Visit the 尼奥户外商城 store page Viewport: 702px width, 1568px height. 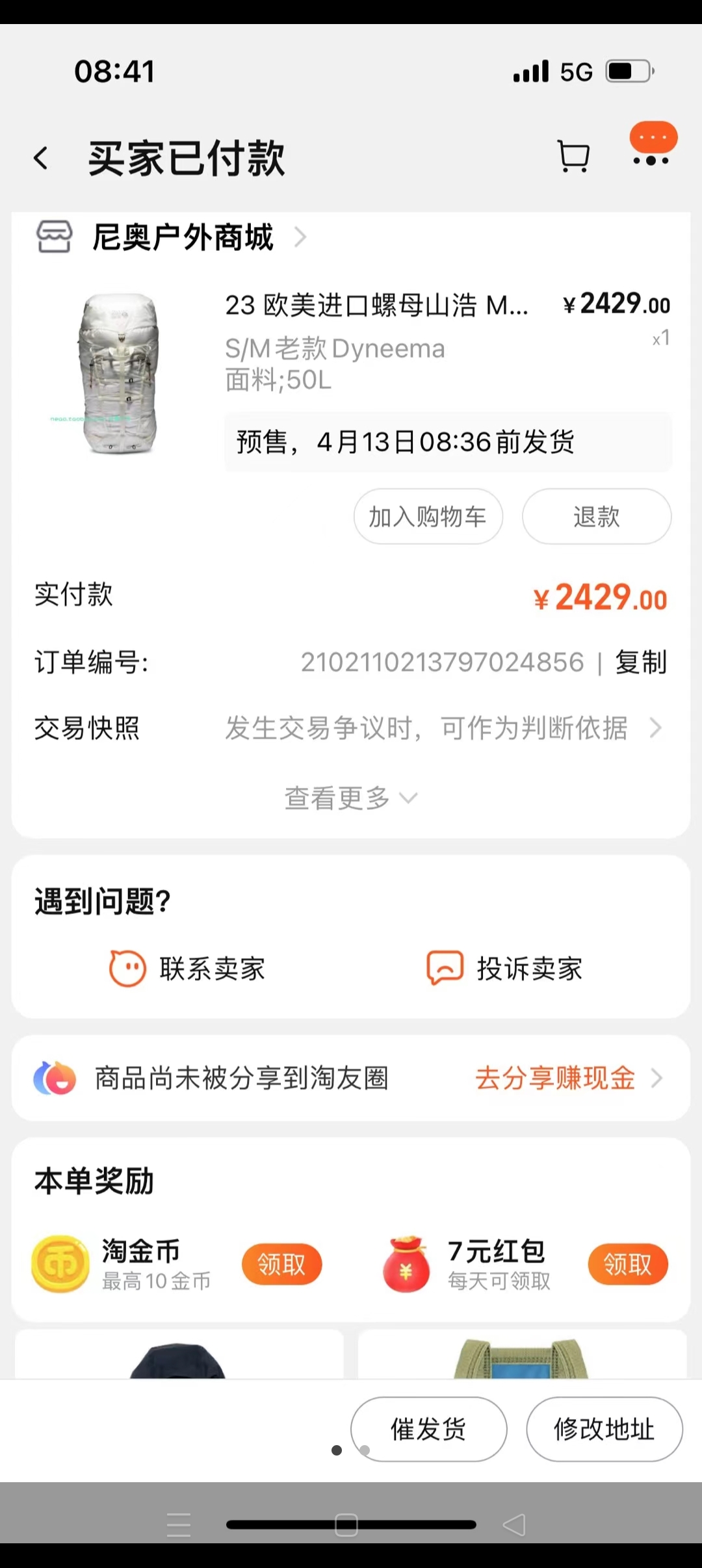tap(183, 237)
